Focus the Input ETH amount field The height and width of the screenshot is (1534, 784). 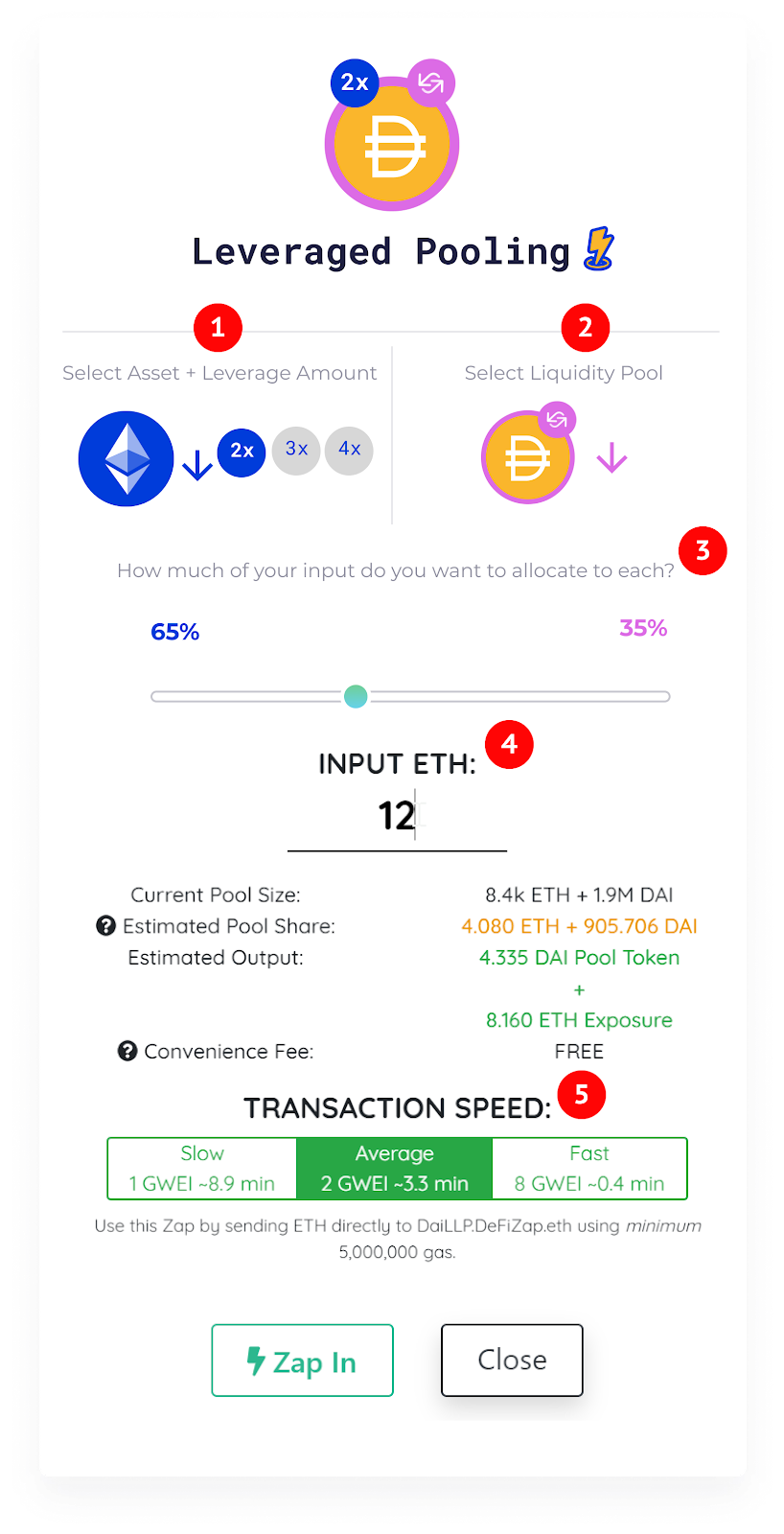pyautogui.click(x=397, y=817)
